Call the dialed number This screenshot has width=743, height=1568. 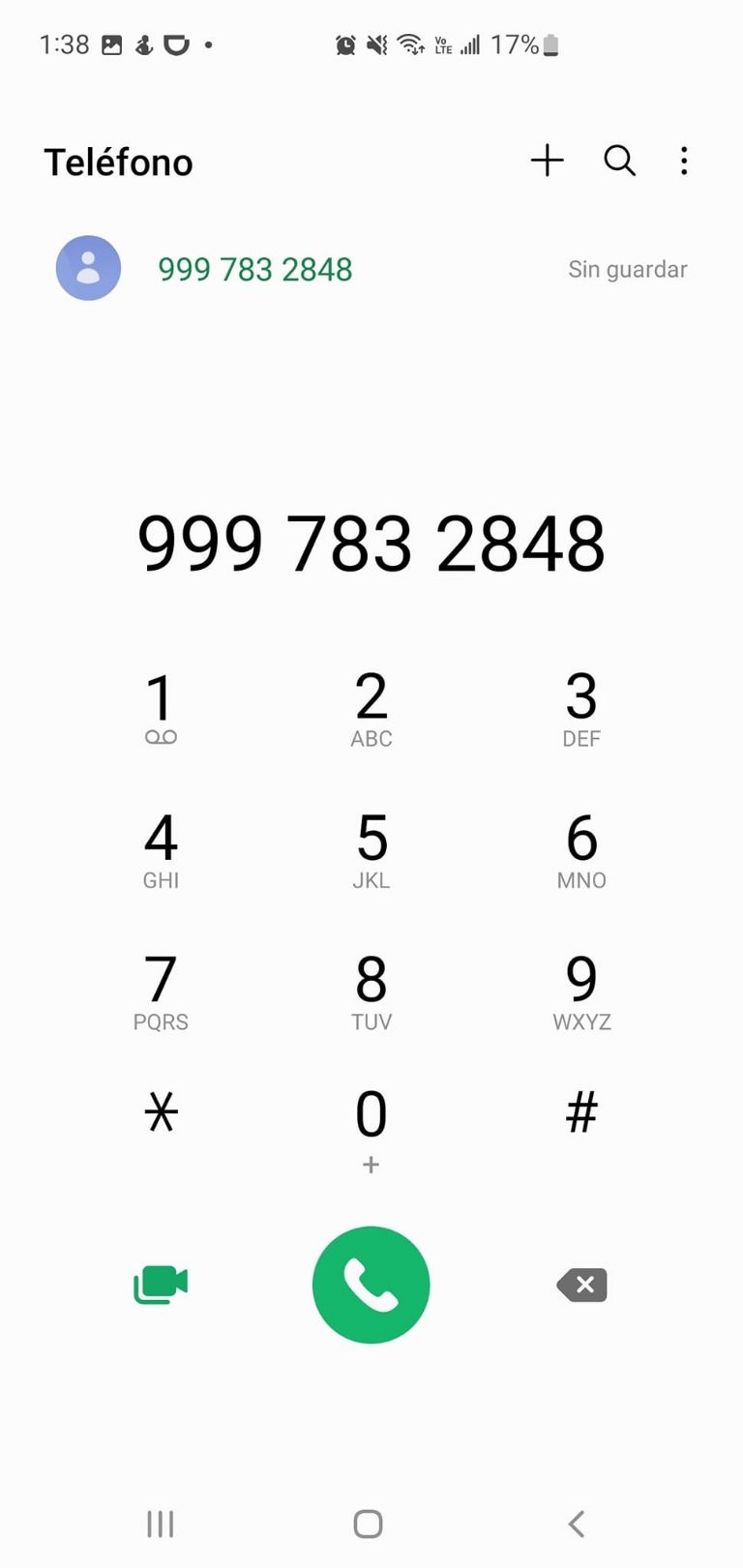point(371,1285)
